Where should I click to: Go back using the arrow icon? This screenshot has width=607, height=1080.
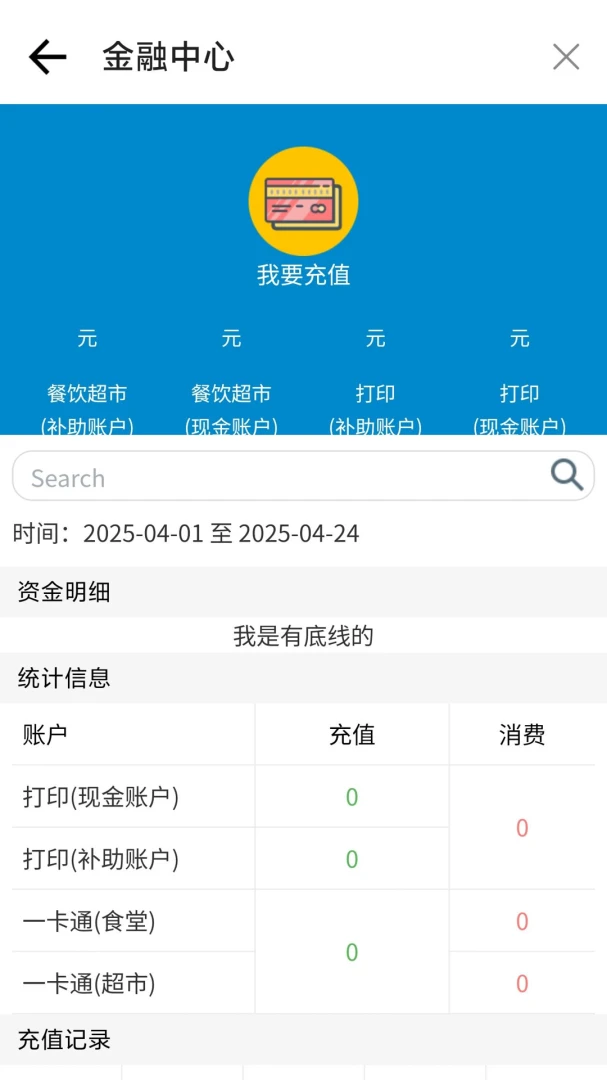pyautogui.click(x=48, y=56)
